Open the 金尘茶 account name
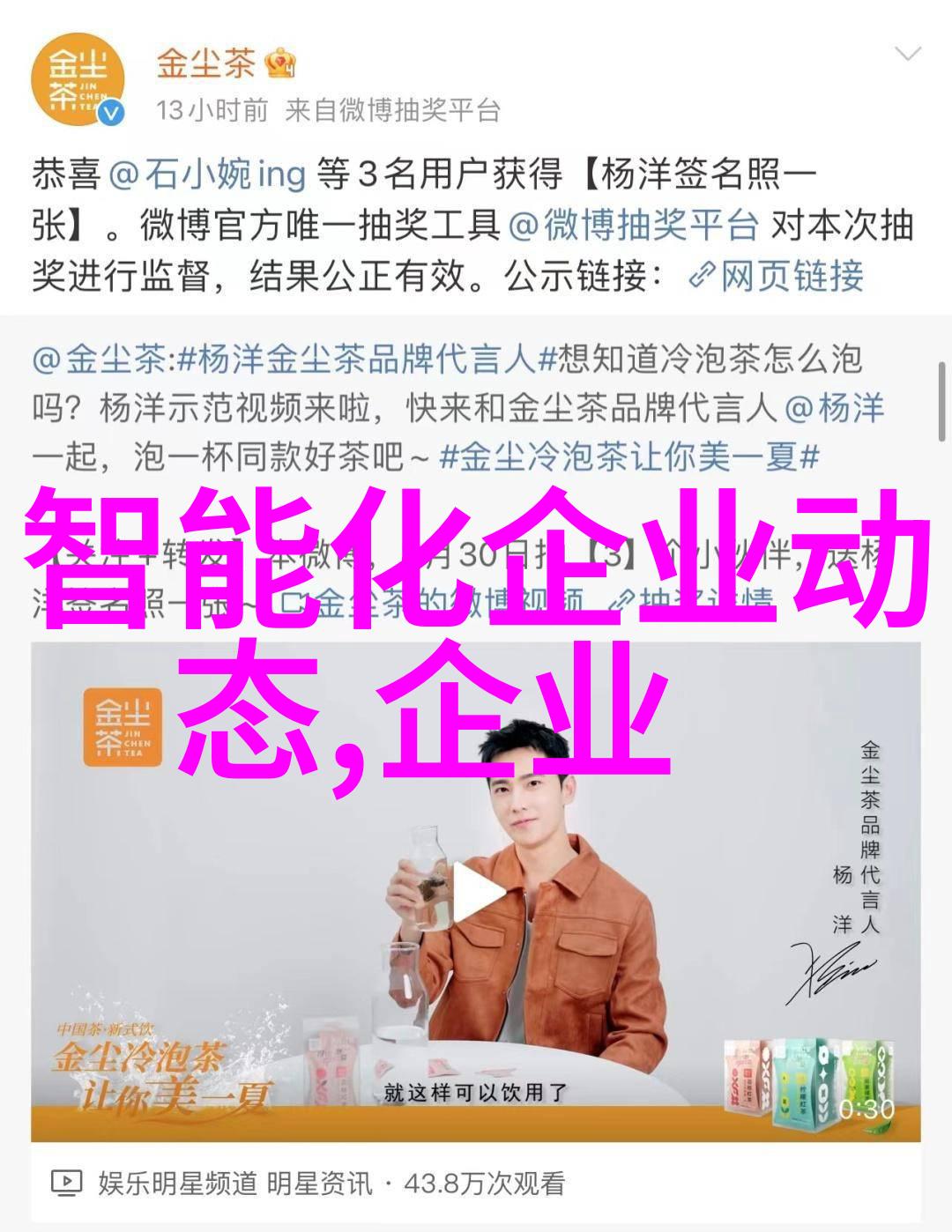The width and height of the screenshot is (952, 1232). (x=205, y=63)
